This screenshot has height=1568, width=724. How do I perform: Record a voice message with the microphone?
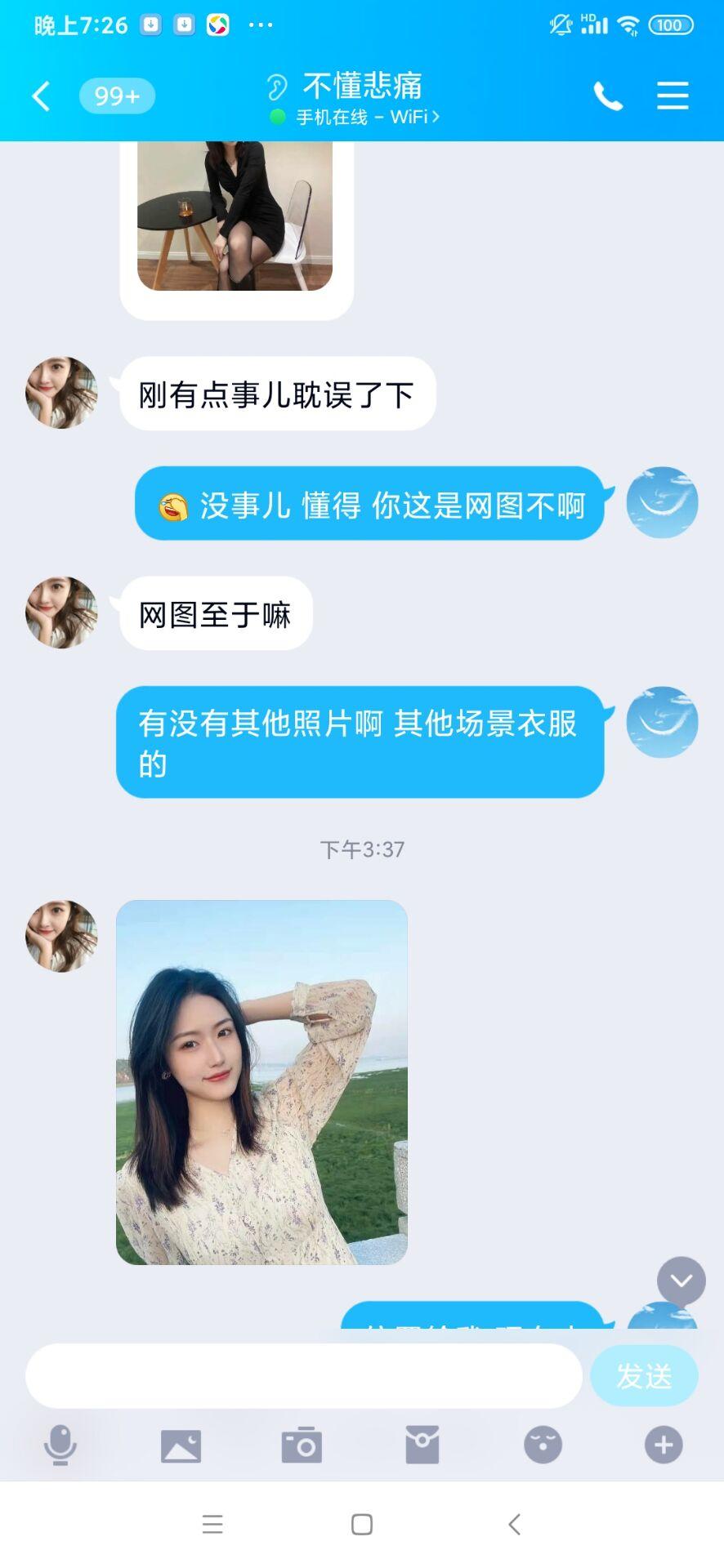pos(60,1445)
